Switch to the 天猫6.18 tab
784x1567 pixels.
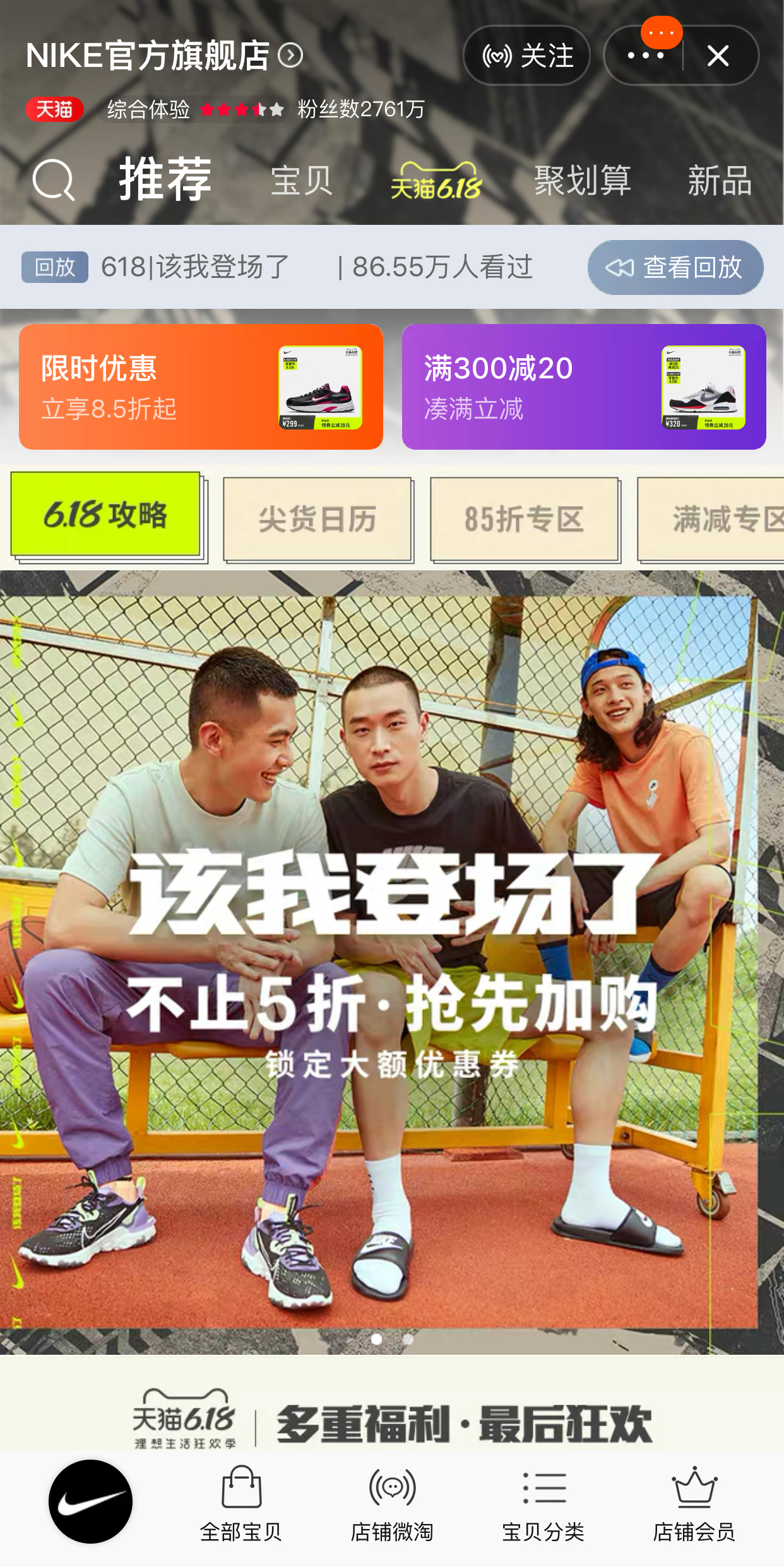pos(436,181)
